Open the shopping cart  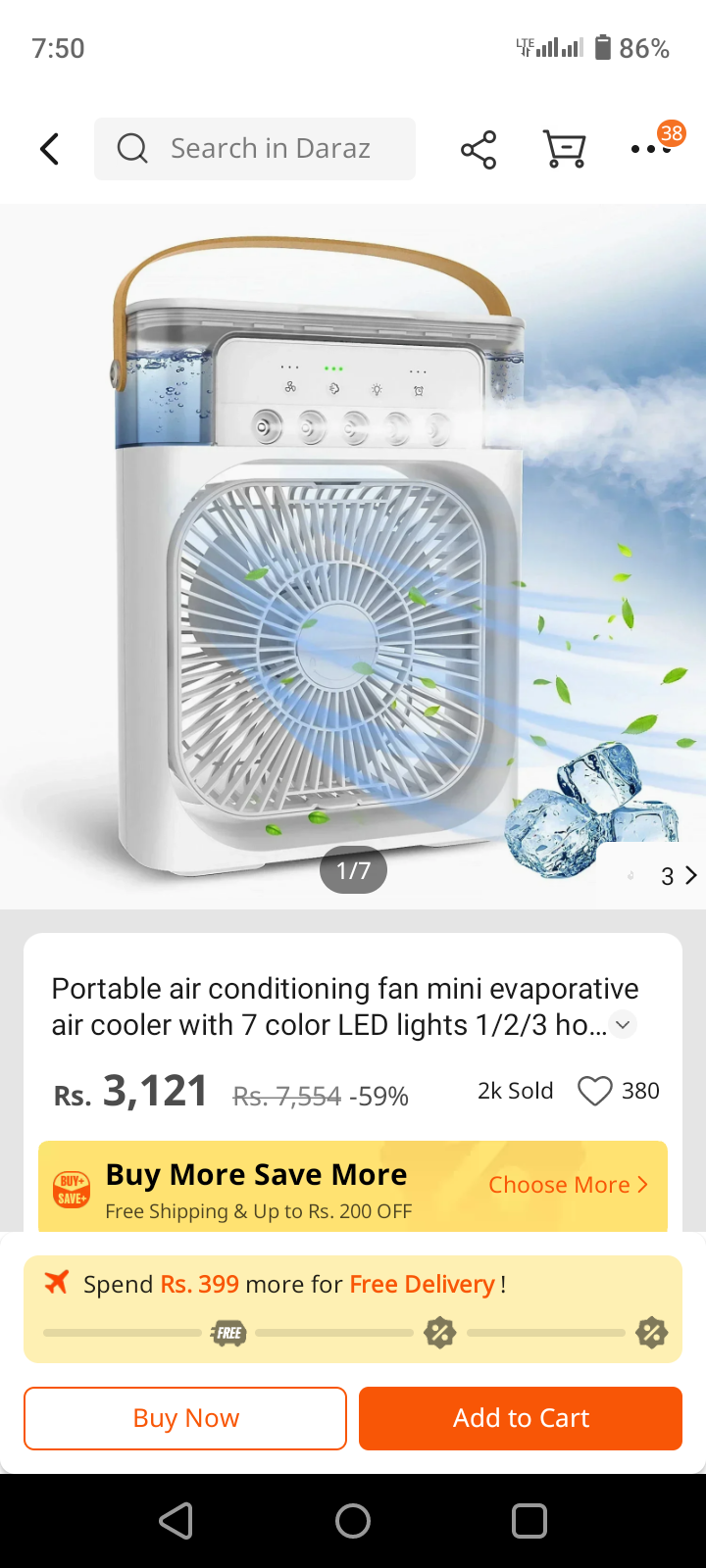(565, 149)
